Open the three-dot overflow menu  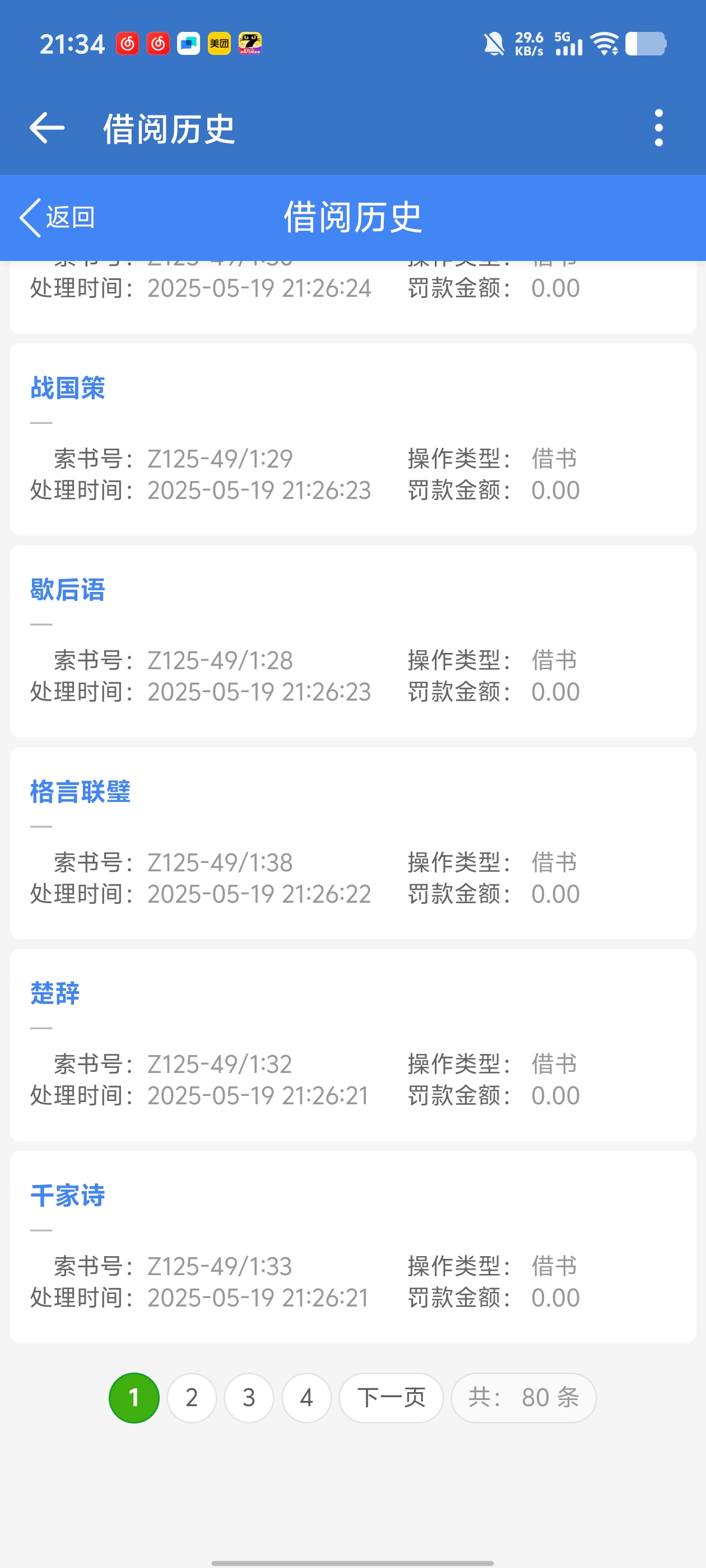coord(658,128)
